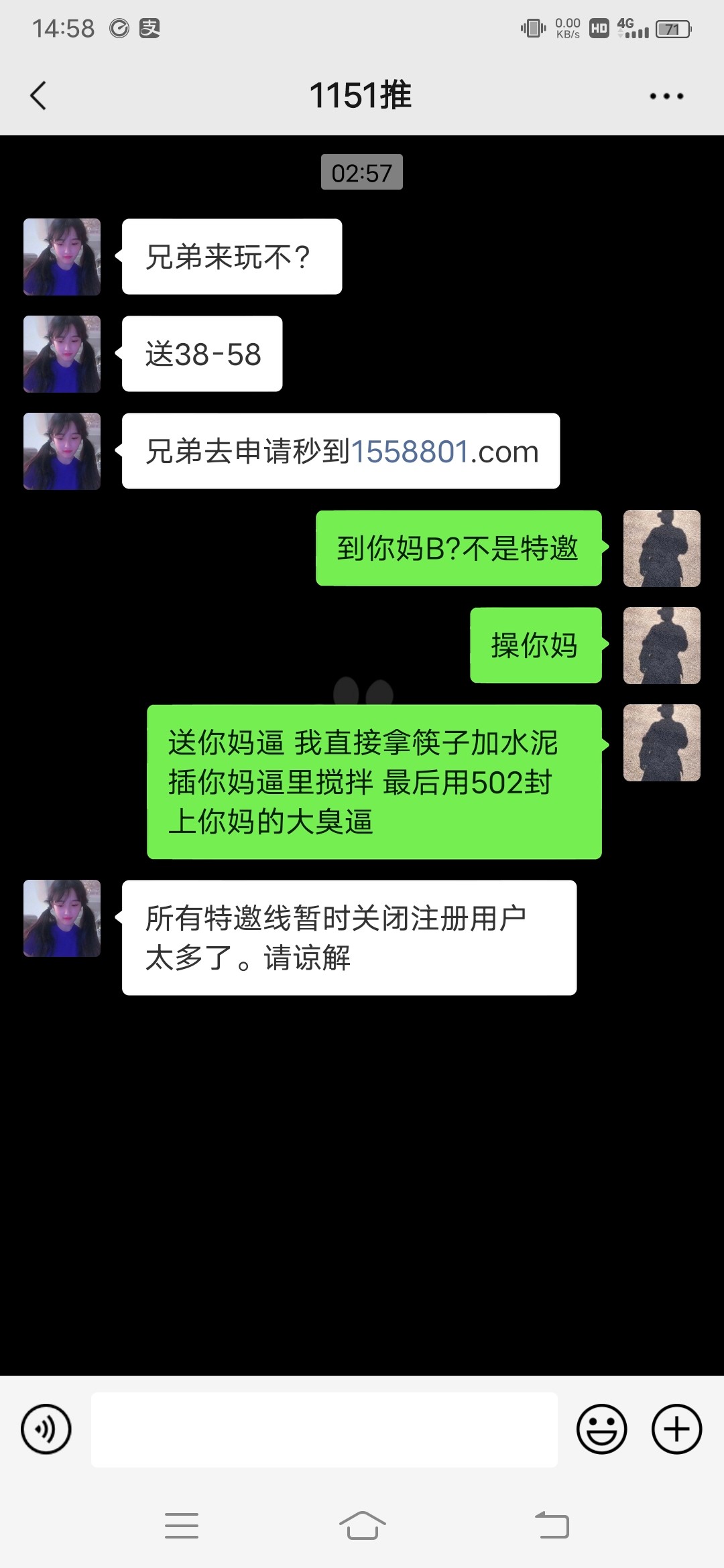The height and width of the screenshot is (1568, 724).
Task: Tap the system back button
Action: click(x=552, y=1526)
